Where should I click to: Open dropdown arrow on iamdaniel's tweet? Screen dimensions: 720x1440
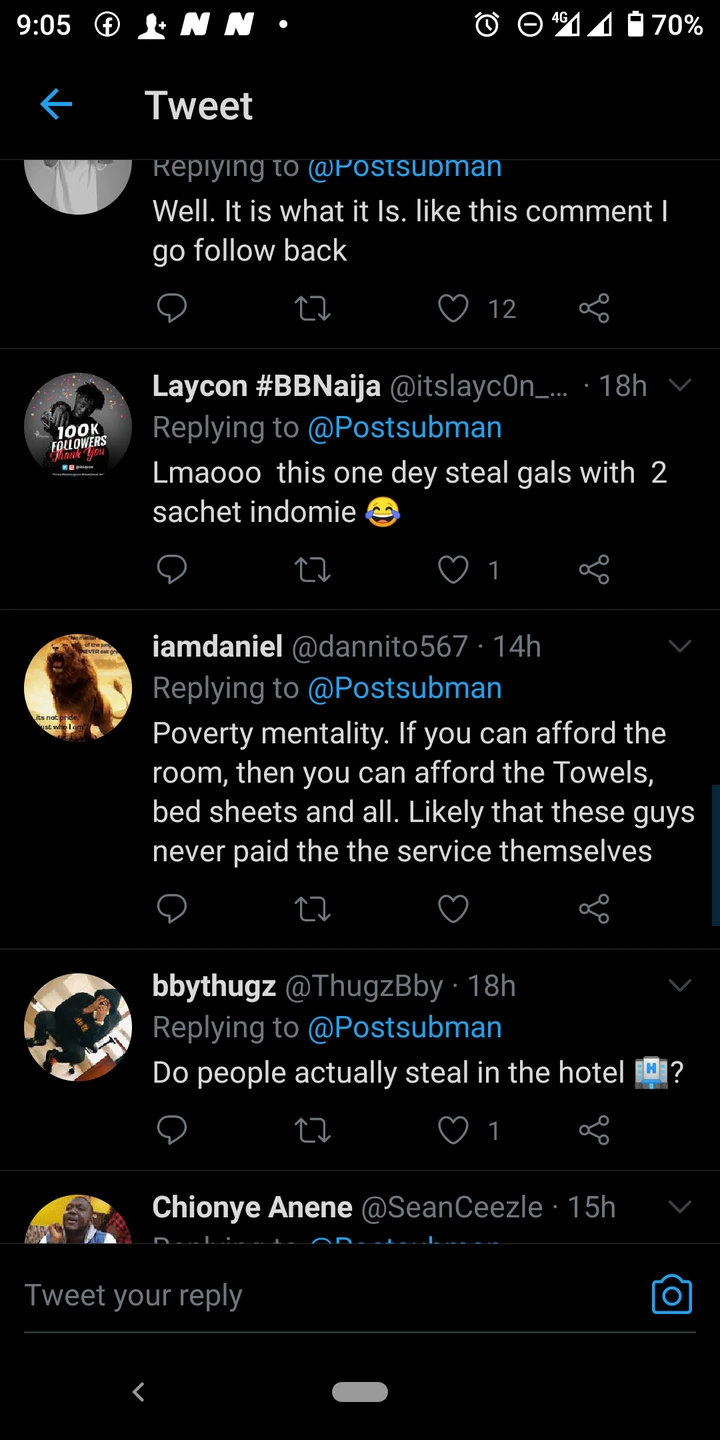click(680, 646)
